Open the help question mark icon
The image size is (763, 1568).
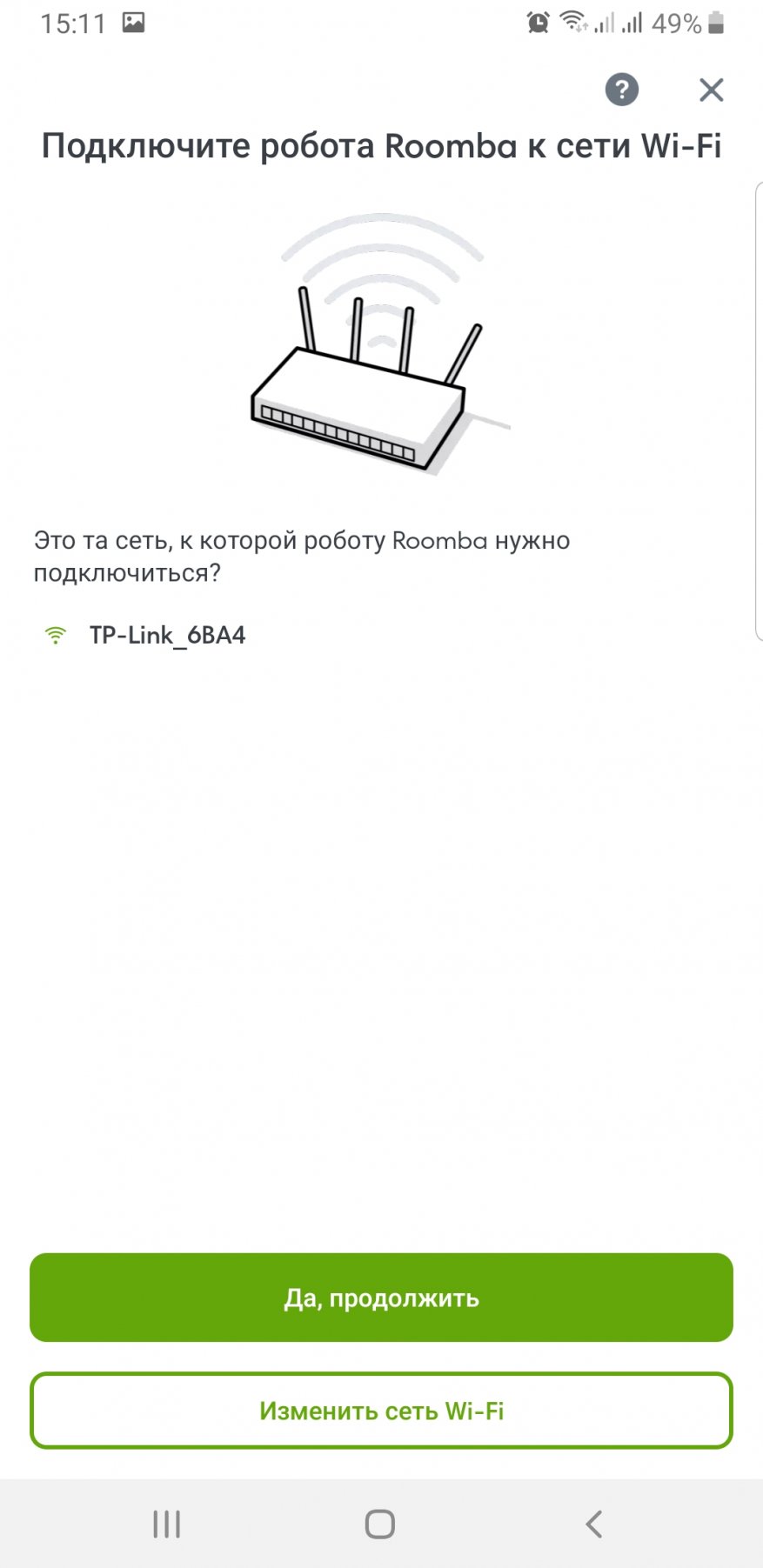621,90
